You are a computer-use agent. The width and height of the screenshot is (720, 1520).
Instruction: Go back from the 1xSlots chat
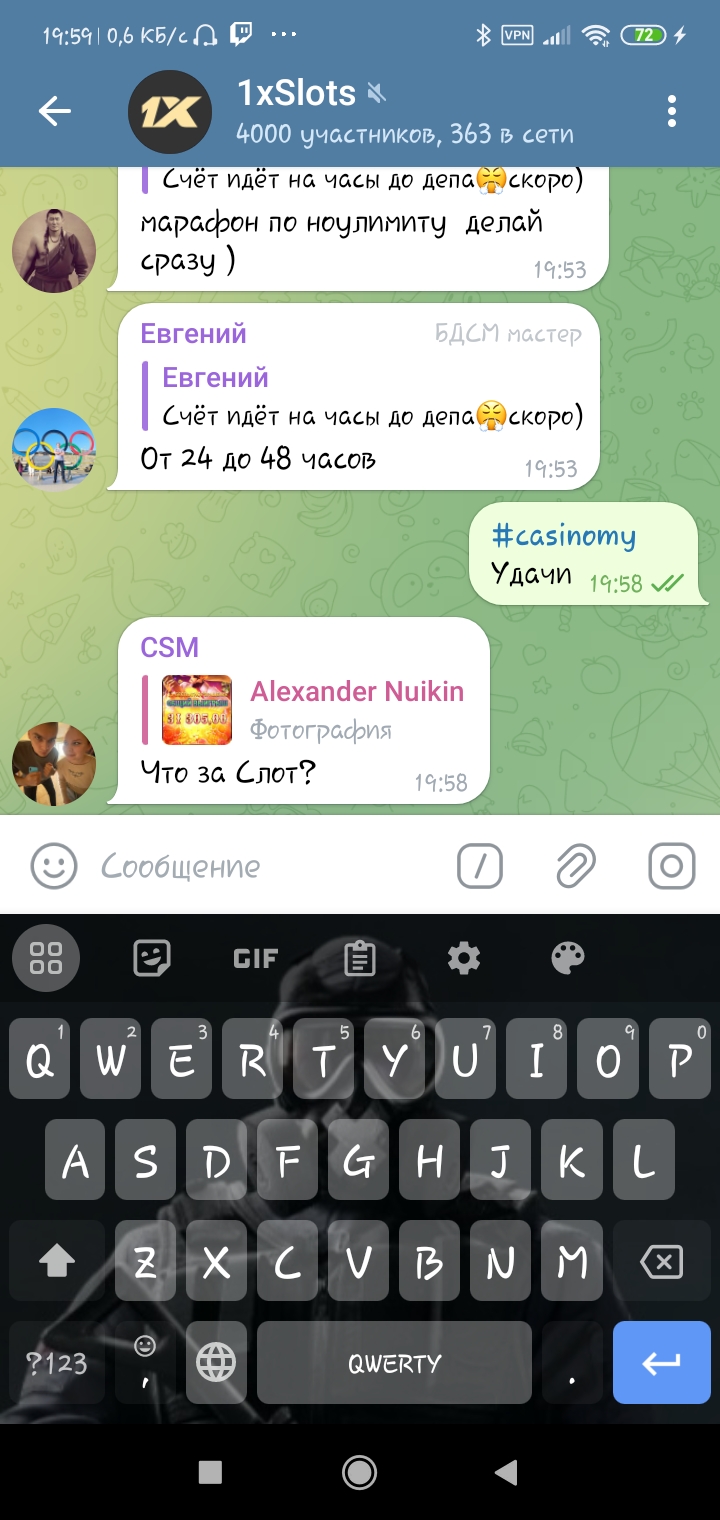[x=55, y=111]
